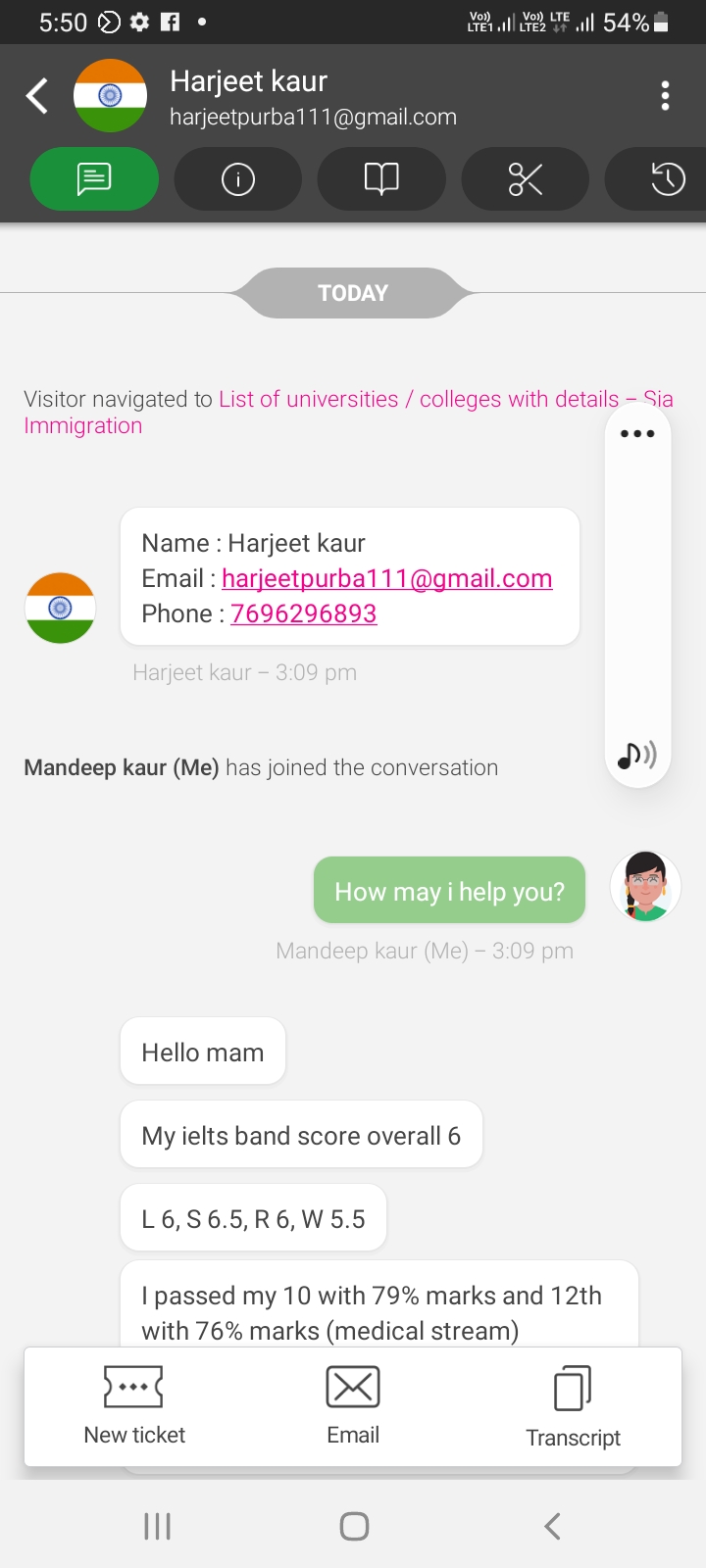This screenshot has width=706, height=1568.
Task: Switch to the chat messages tab
Action: [94, 179]
